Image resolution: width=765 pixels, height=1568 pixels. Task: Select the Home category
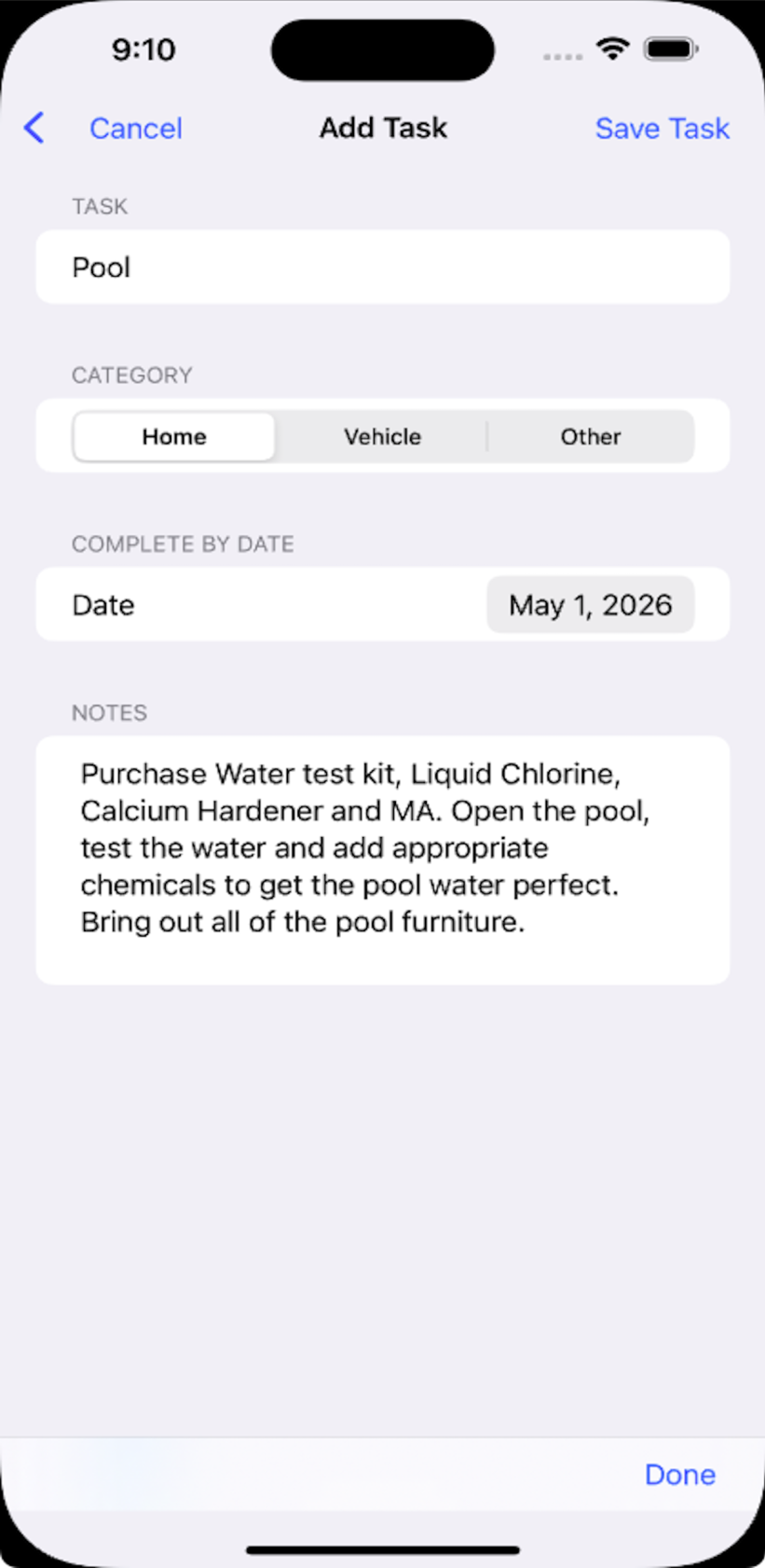coord(174,436)
